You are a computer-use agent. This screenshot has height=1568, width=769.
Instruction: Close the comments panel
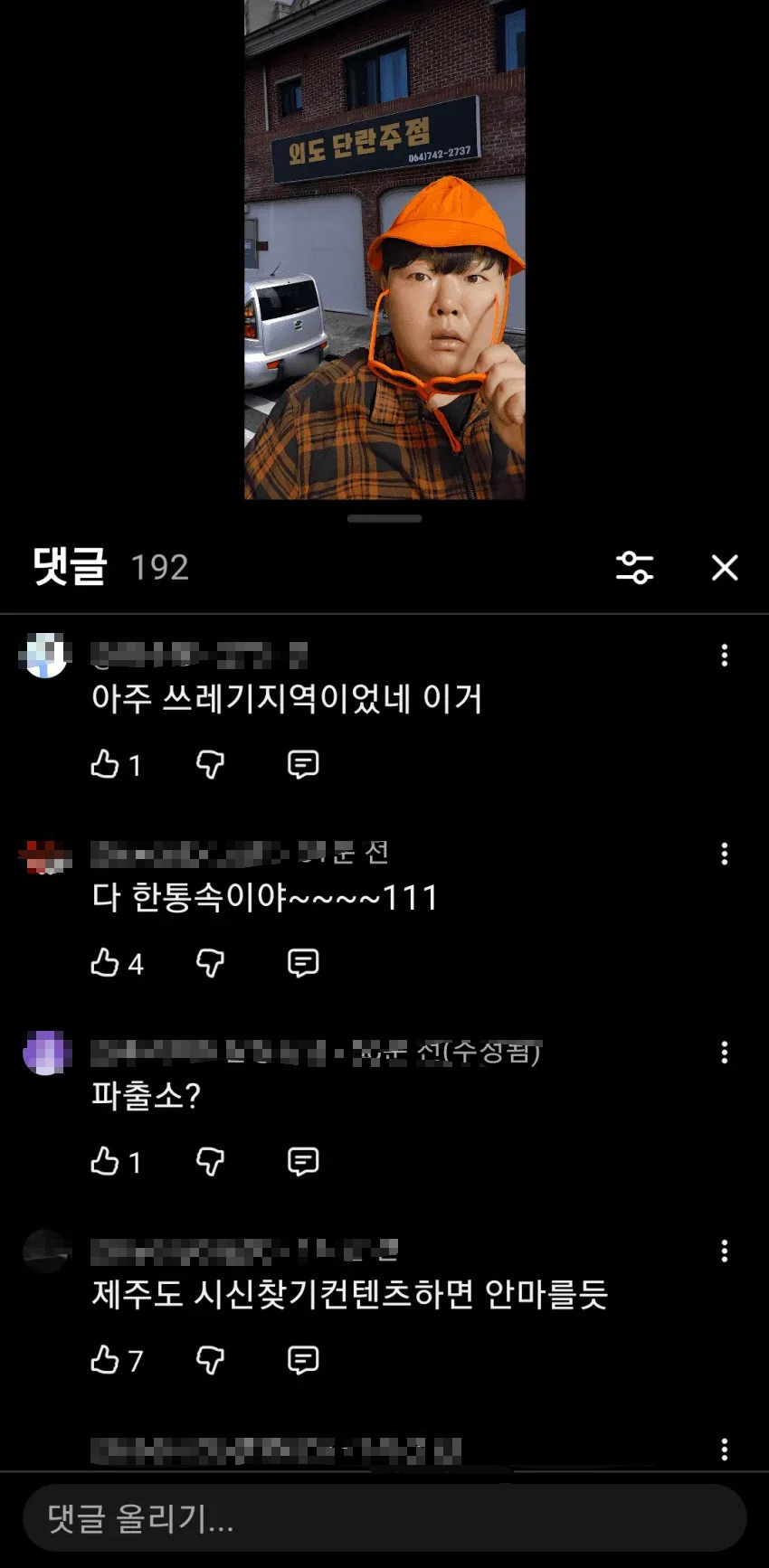[x=725, y=568]
